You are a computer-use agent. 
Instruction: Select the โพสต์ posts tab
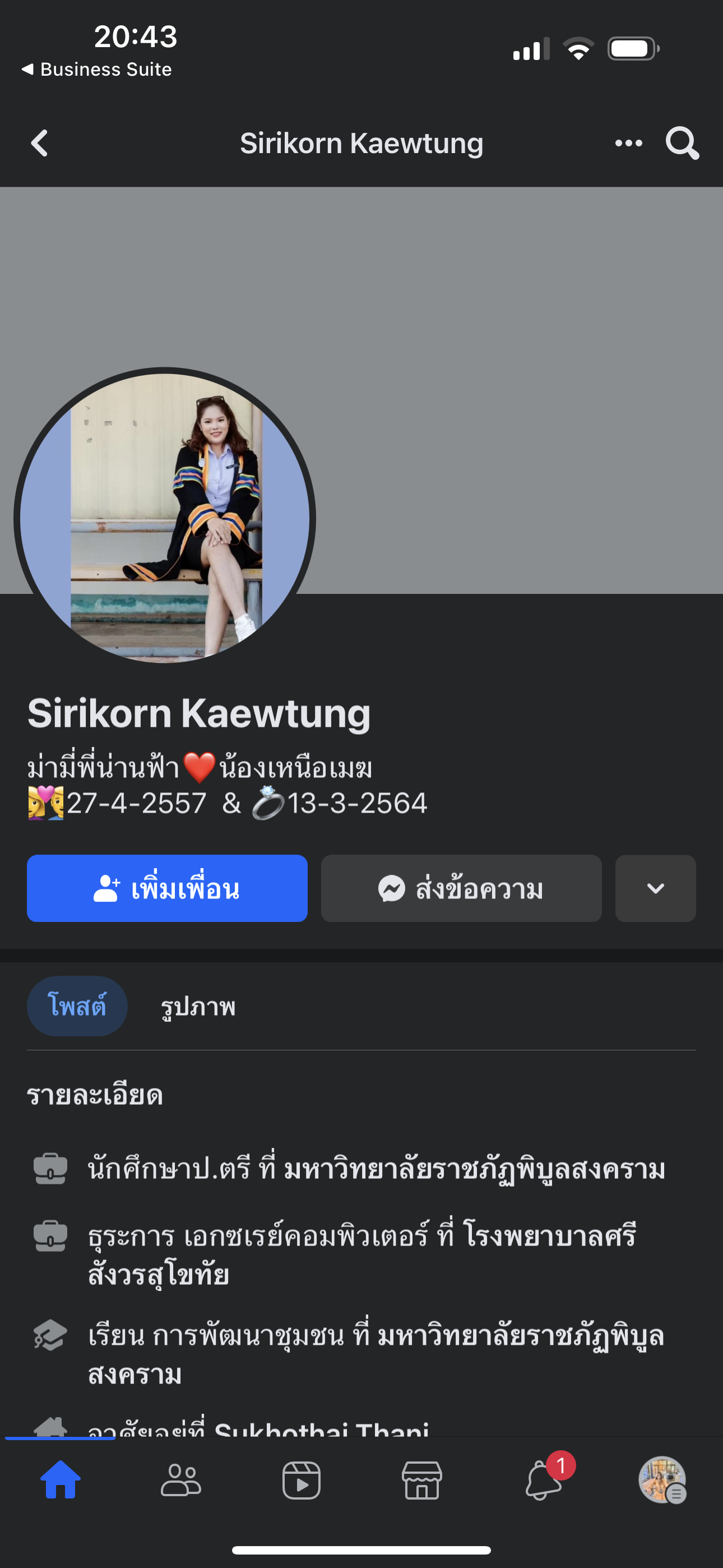(x=77, y=1006)
